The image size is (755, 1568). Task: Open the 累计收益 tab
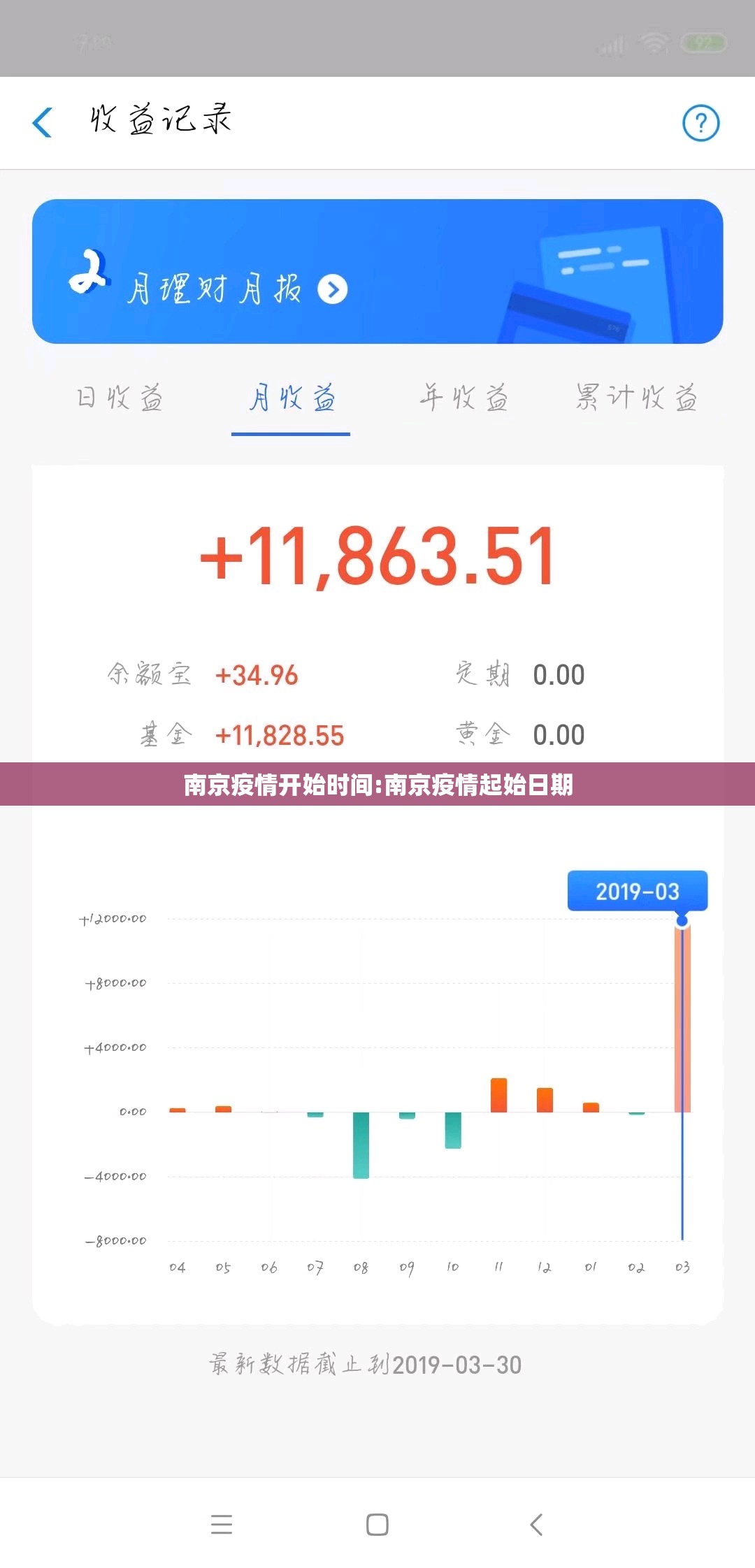636,398
